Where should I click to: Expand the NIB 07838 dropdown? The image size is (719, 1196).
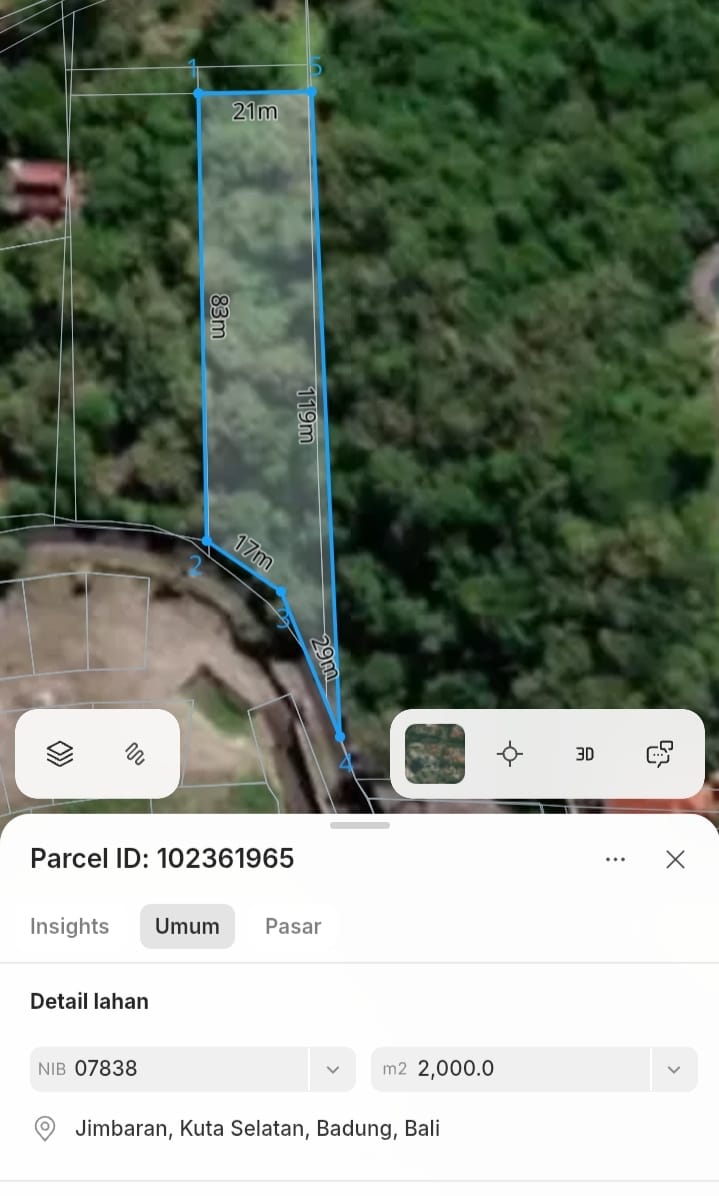(333, 1069)
